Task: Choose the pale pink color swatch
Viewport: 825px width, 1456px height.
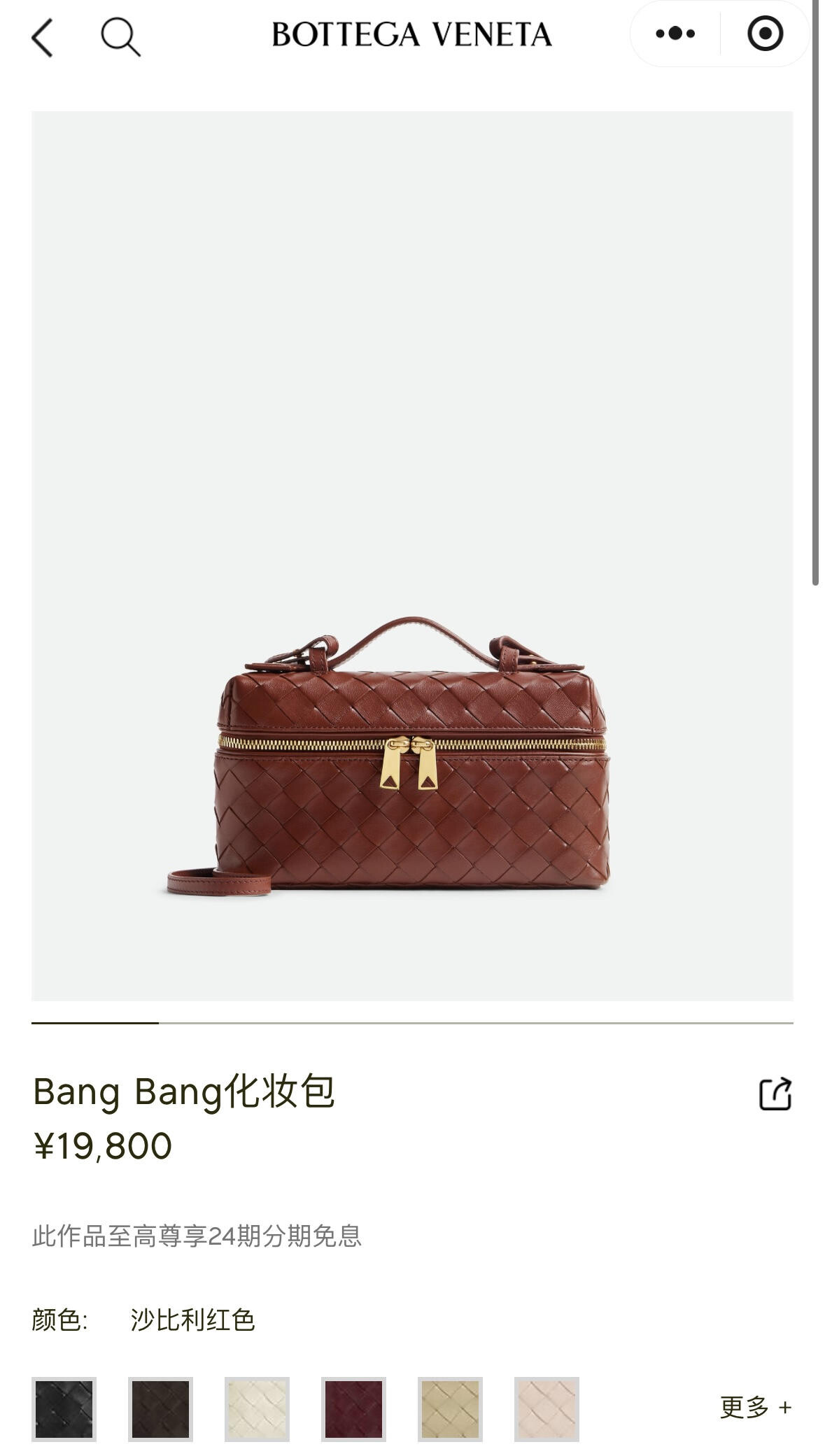Action: pyautogui.click(x=547, y=1409)
